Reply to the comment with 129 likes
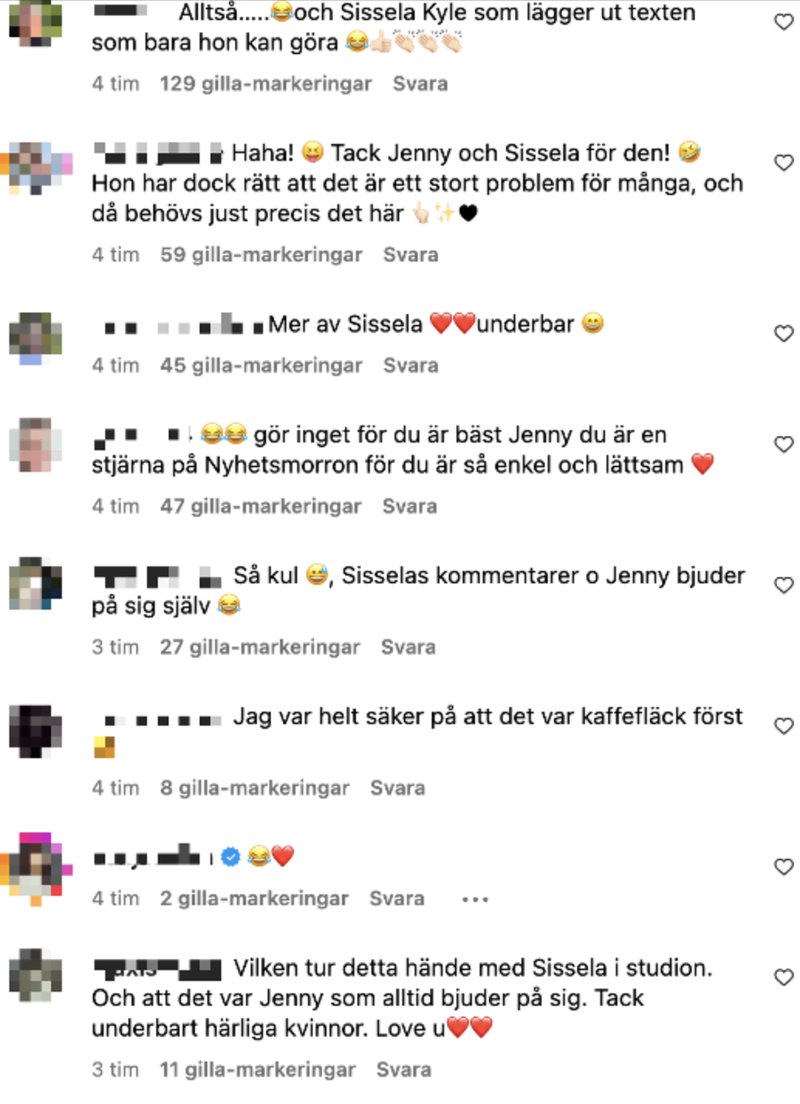 coord(420,84)
